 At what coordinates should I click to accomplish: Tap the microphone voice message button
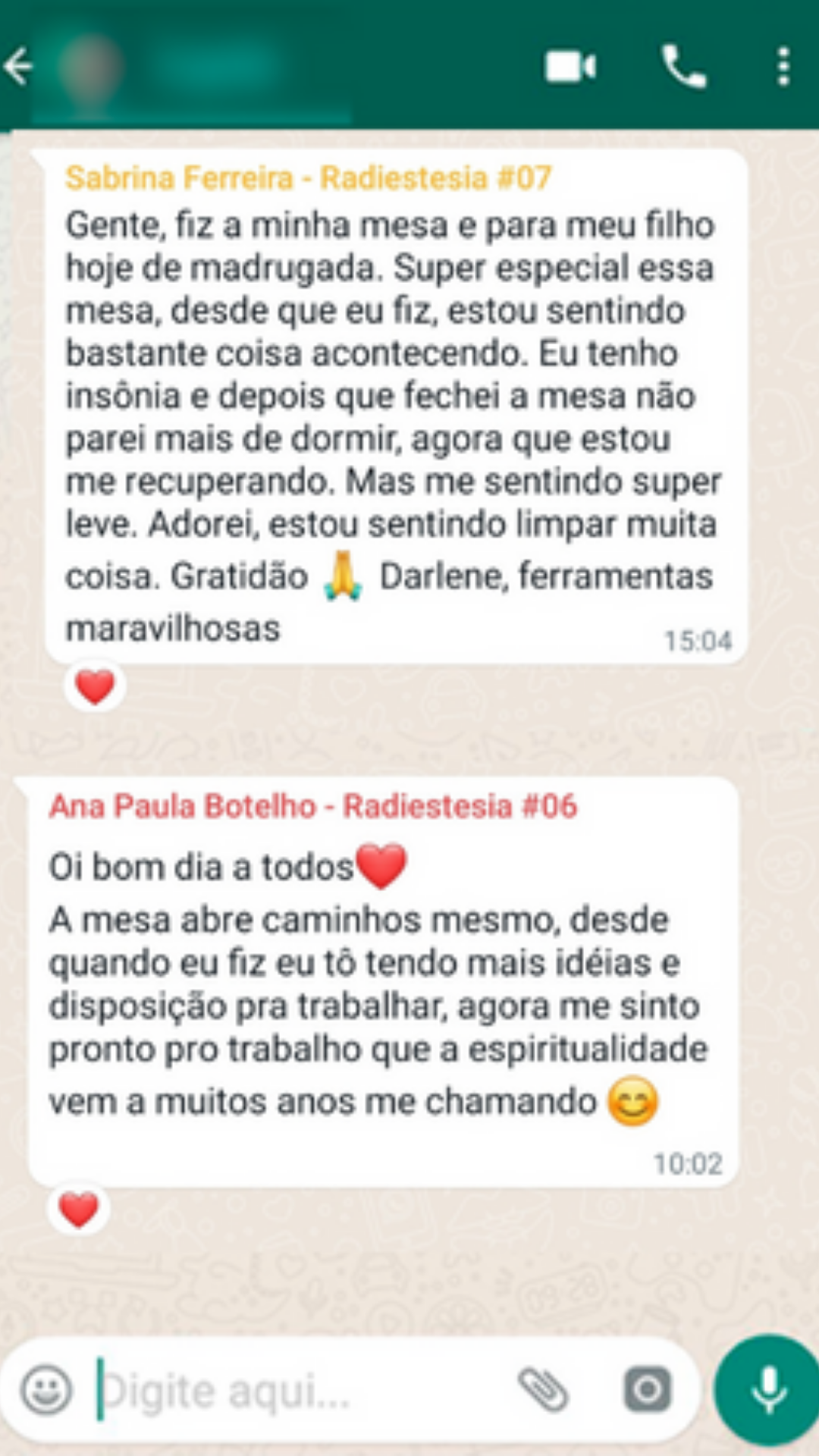[767, 1390]
